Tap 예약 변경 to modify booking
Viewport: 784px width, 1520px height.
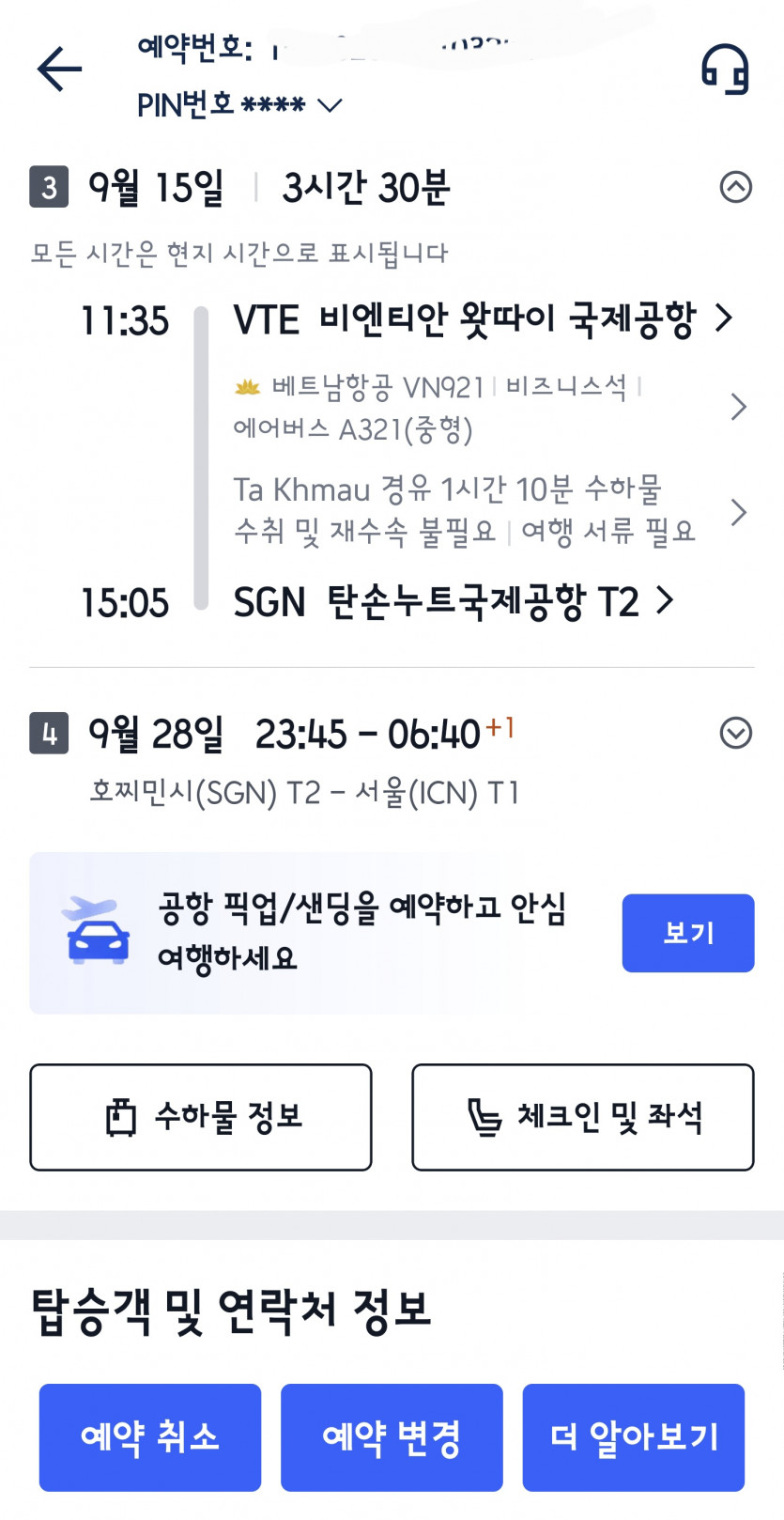click(392, 1437)
